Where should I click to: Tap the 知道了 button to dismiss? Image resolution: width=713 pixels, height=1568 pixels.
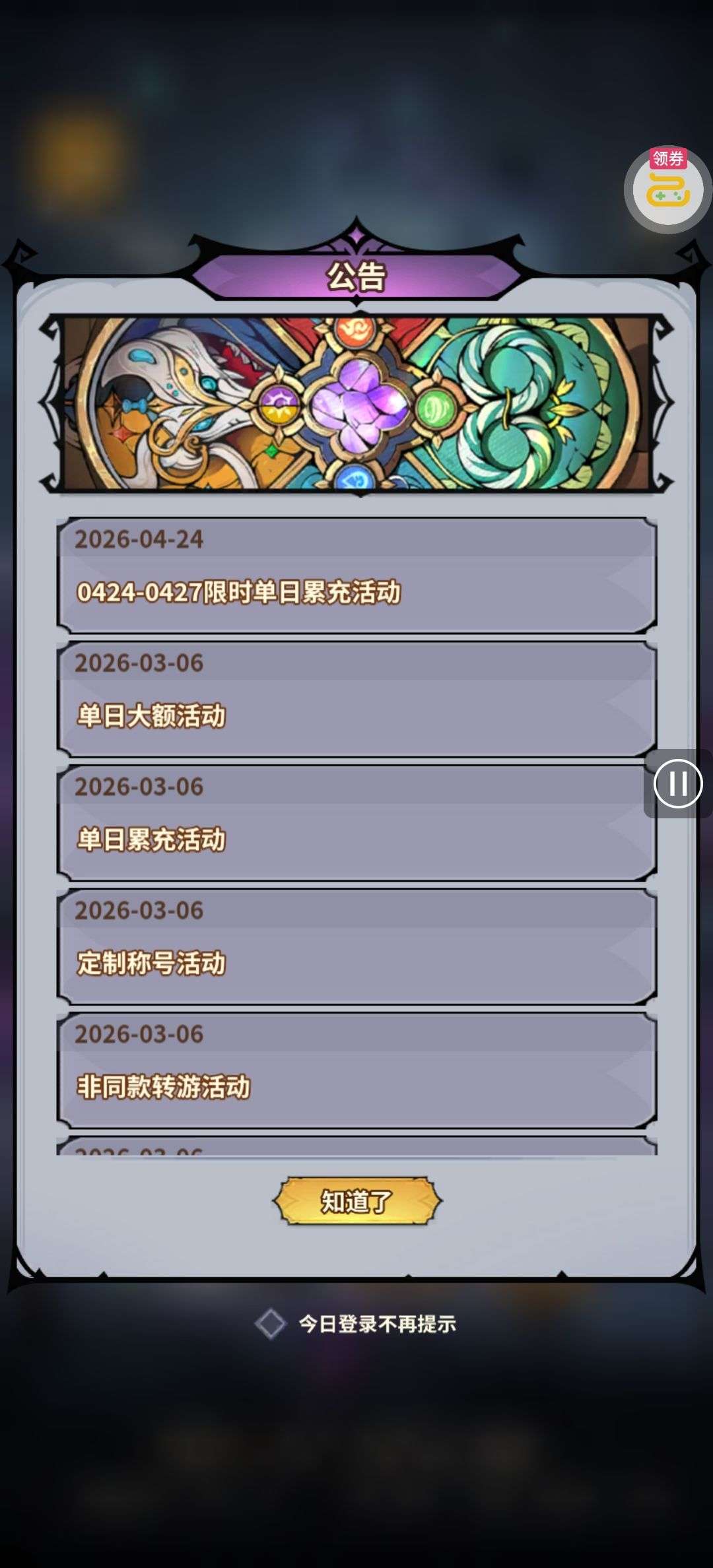point(357,1201)
